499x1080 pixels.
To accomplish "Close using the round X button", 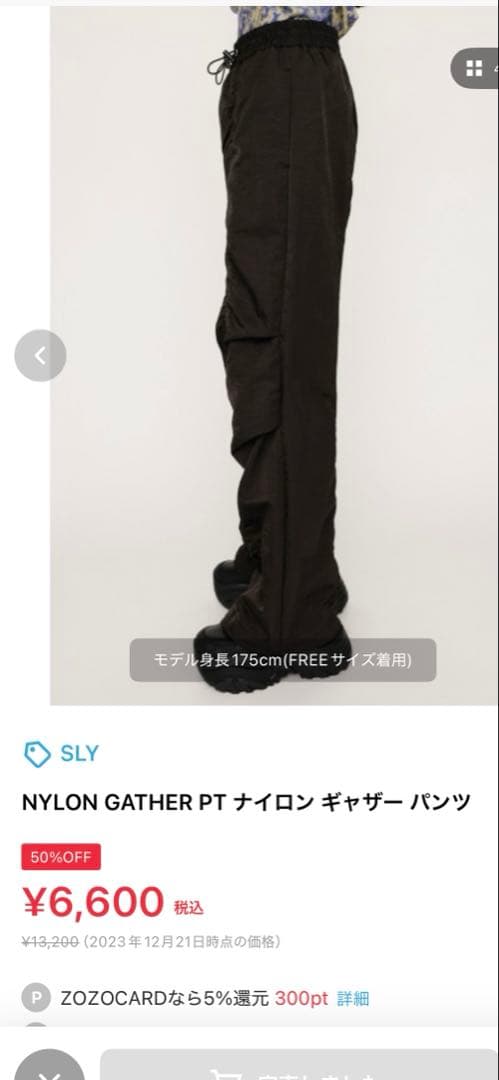I will (50, 1065).
